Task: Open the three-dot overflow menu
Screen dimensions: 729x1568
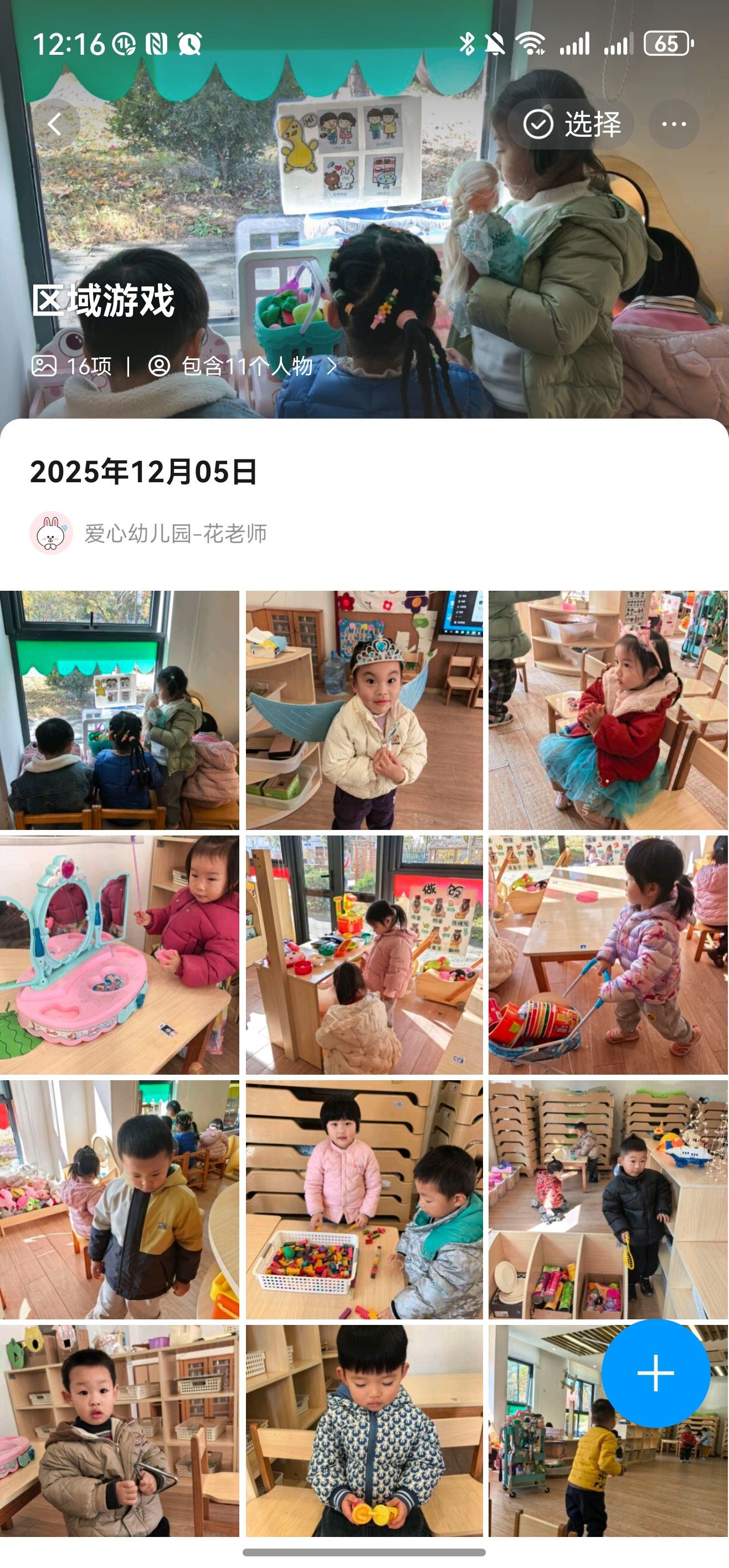Action: pyautogui.click(x=674, y=124)
